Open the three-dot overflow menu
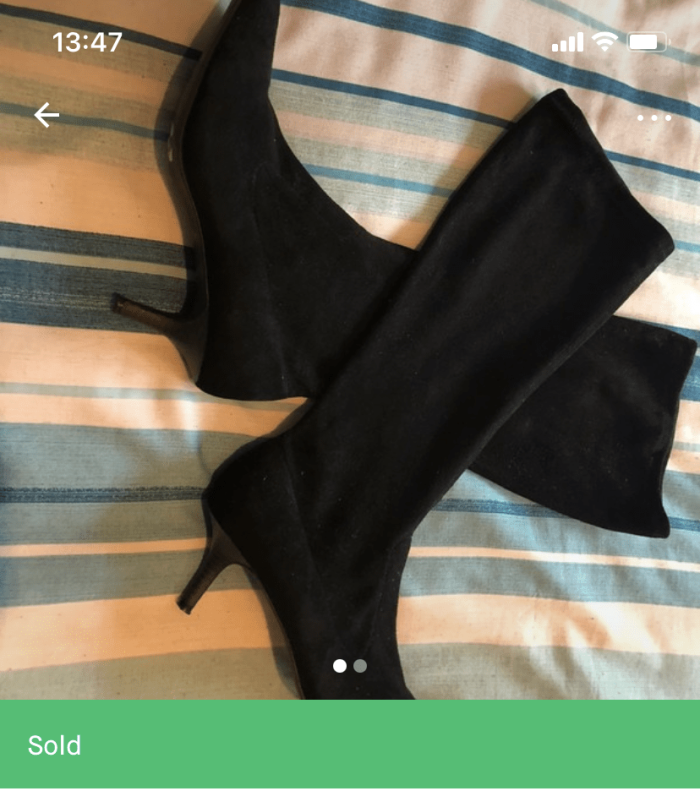The width and height of the screenshot is (700, 791). click(654, 118)
